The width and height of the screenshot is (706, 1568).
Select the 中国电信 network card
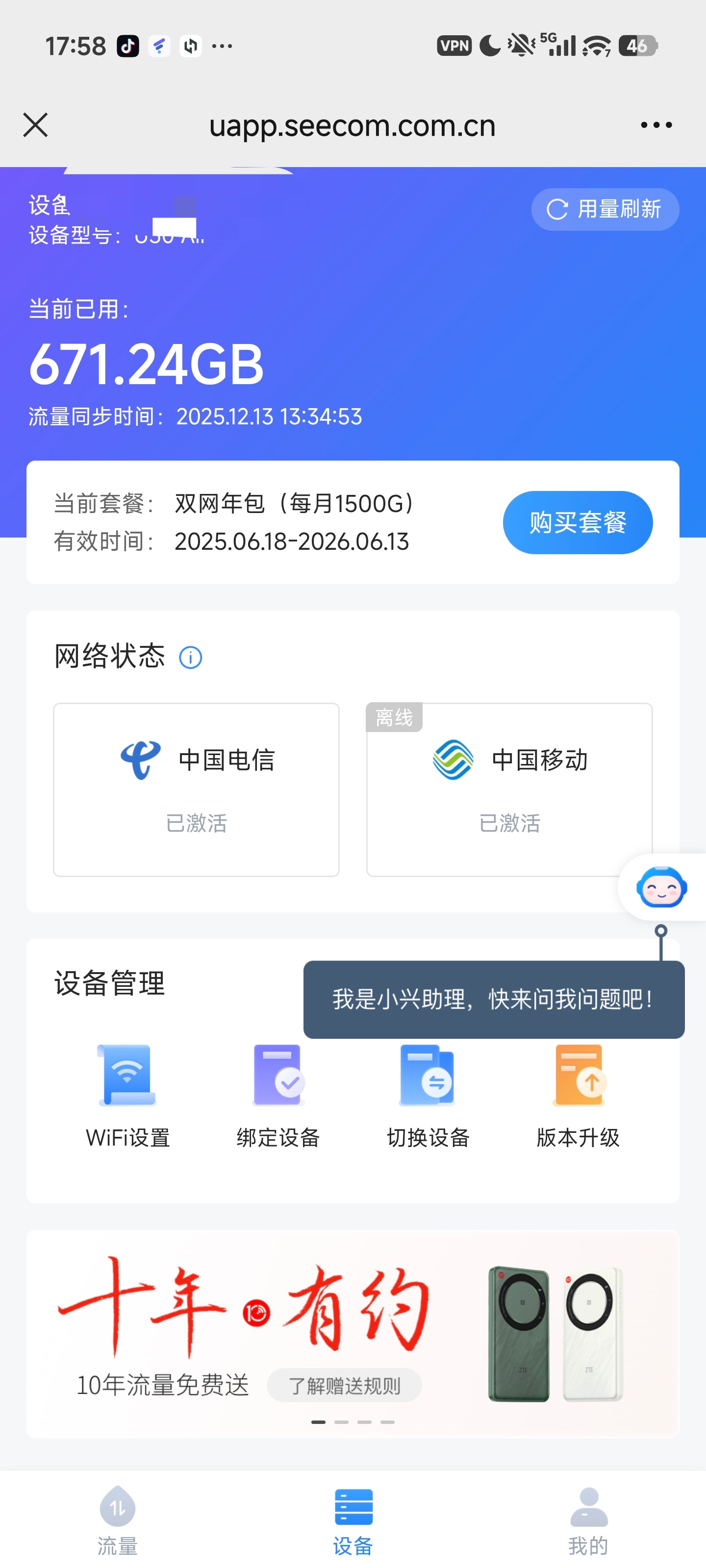[196, 789]
